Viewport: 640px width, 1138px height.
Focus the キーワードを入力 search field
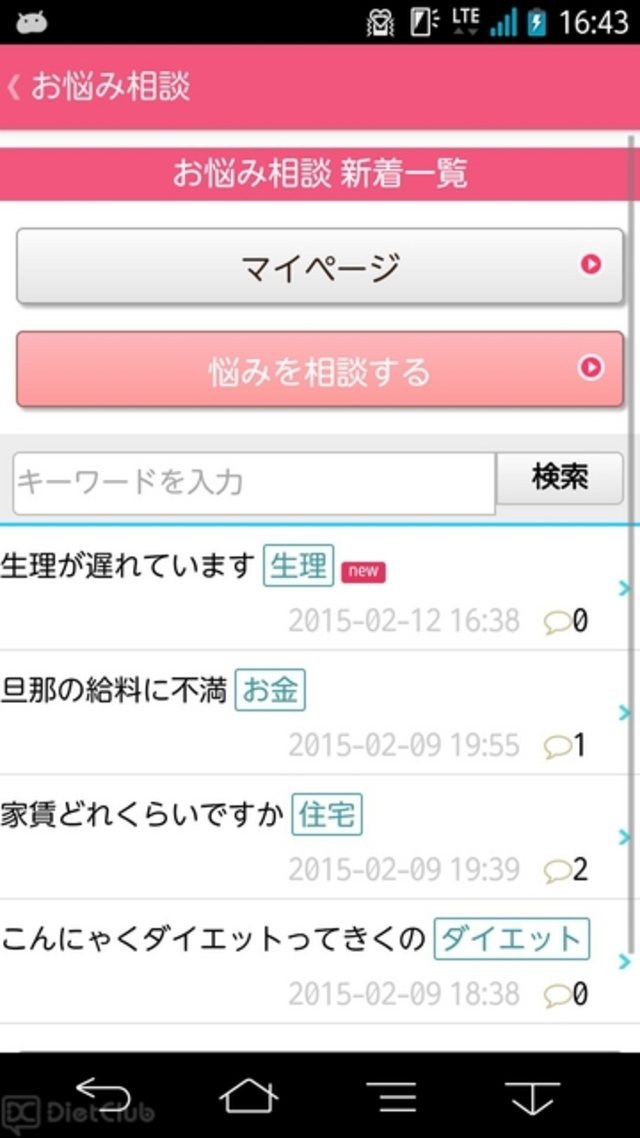(254, 483)
